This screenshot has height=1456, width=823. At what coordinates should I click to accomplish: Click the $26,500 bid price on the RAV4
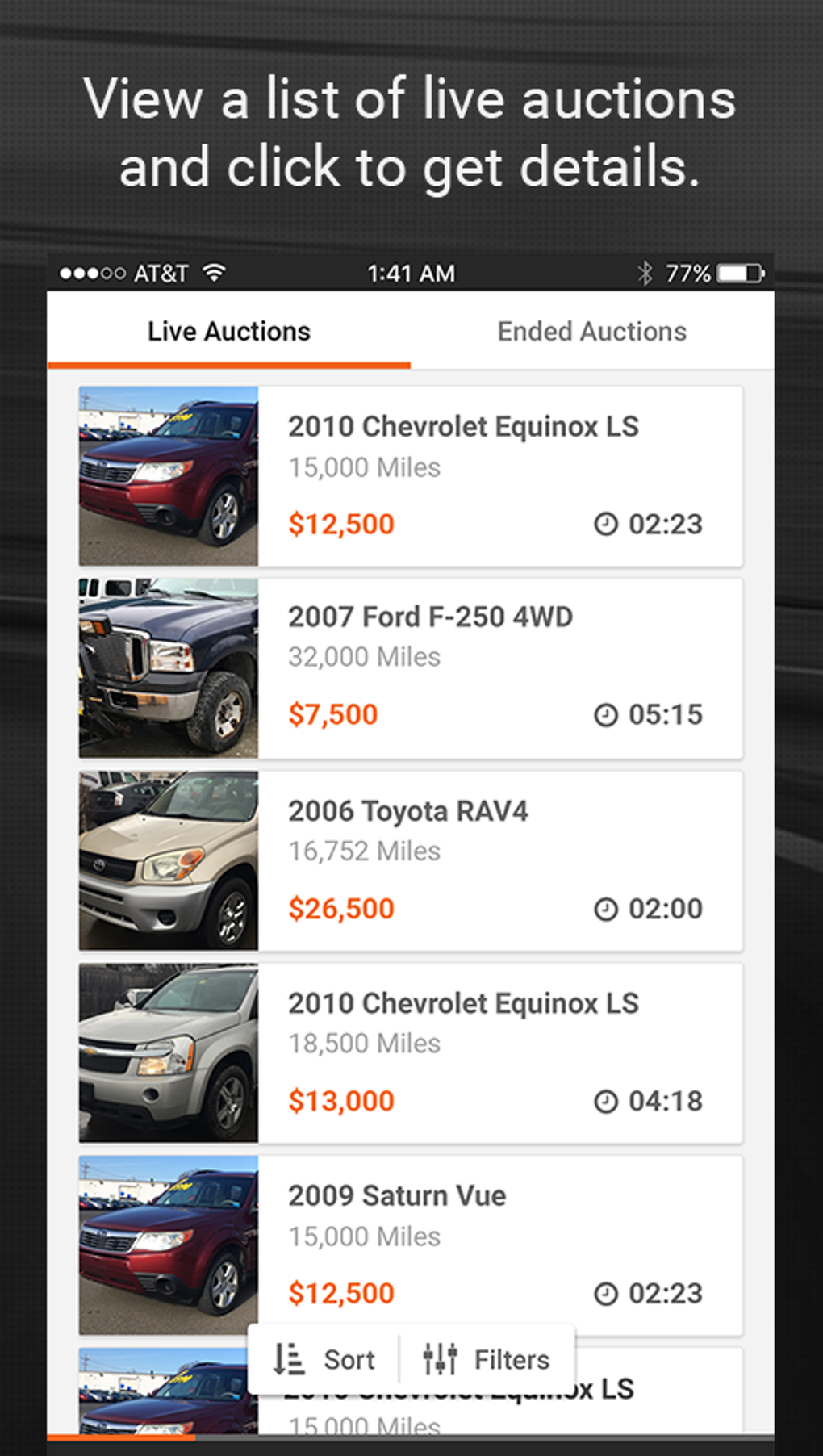341,908
